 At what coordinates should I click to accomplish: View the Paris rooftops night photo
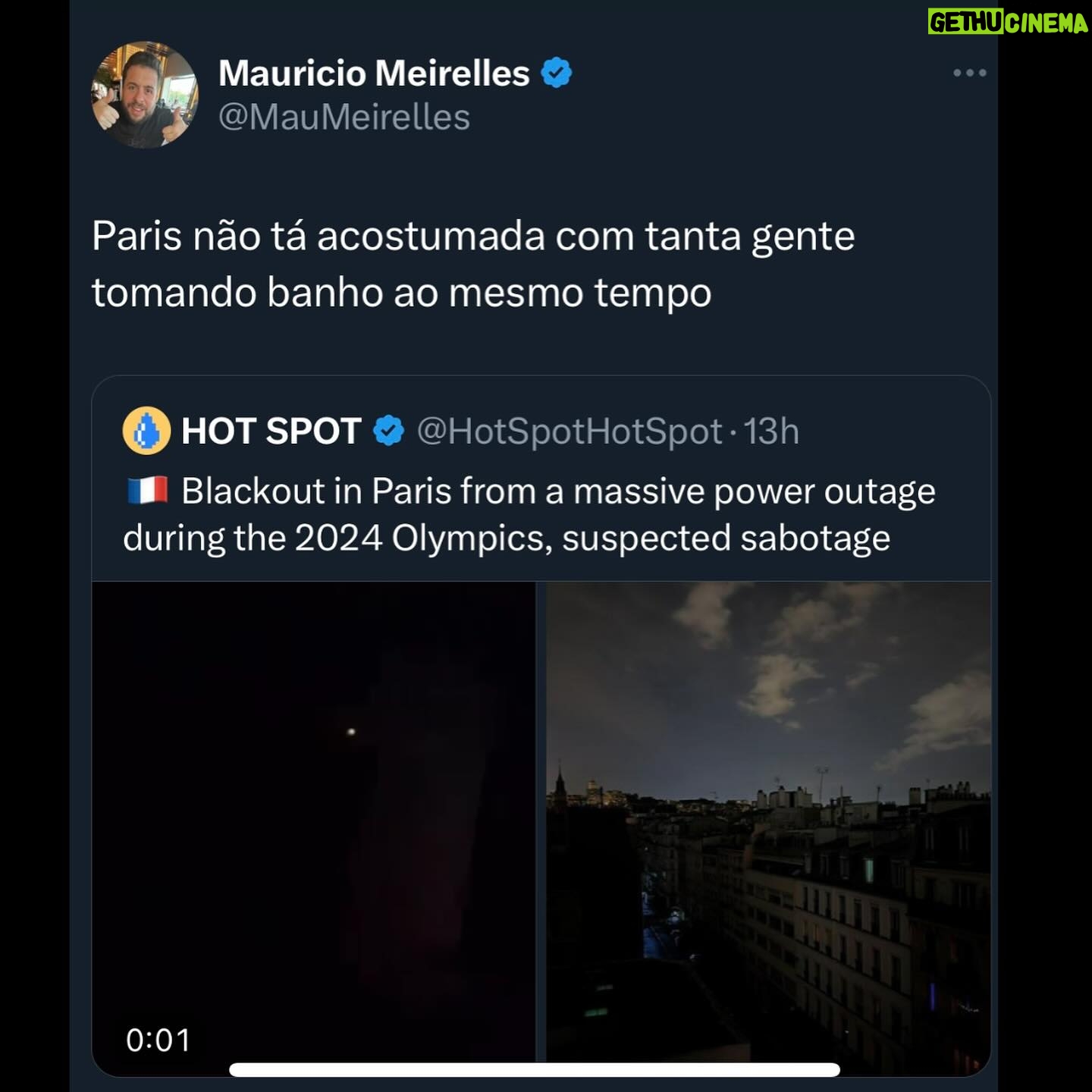[x=767, y=821]
